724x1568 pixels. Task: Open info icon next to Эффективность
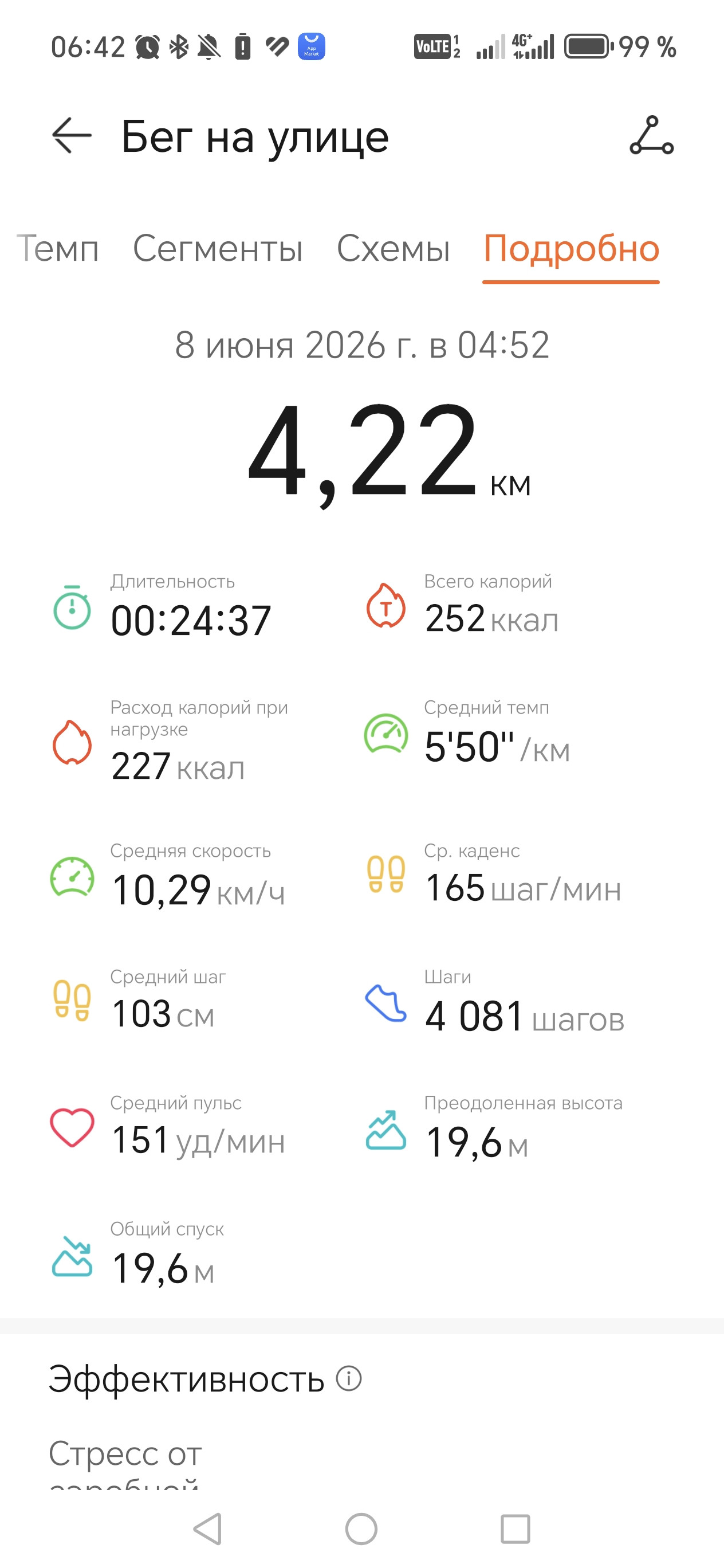point(349,1378)
